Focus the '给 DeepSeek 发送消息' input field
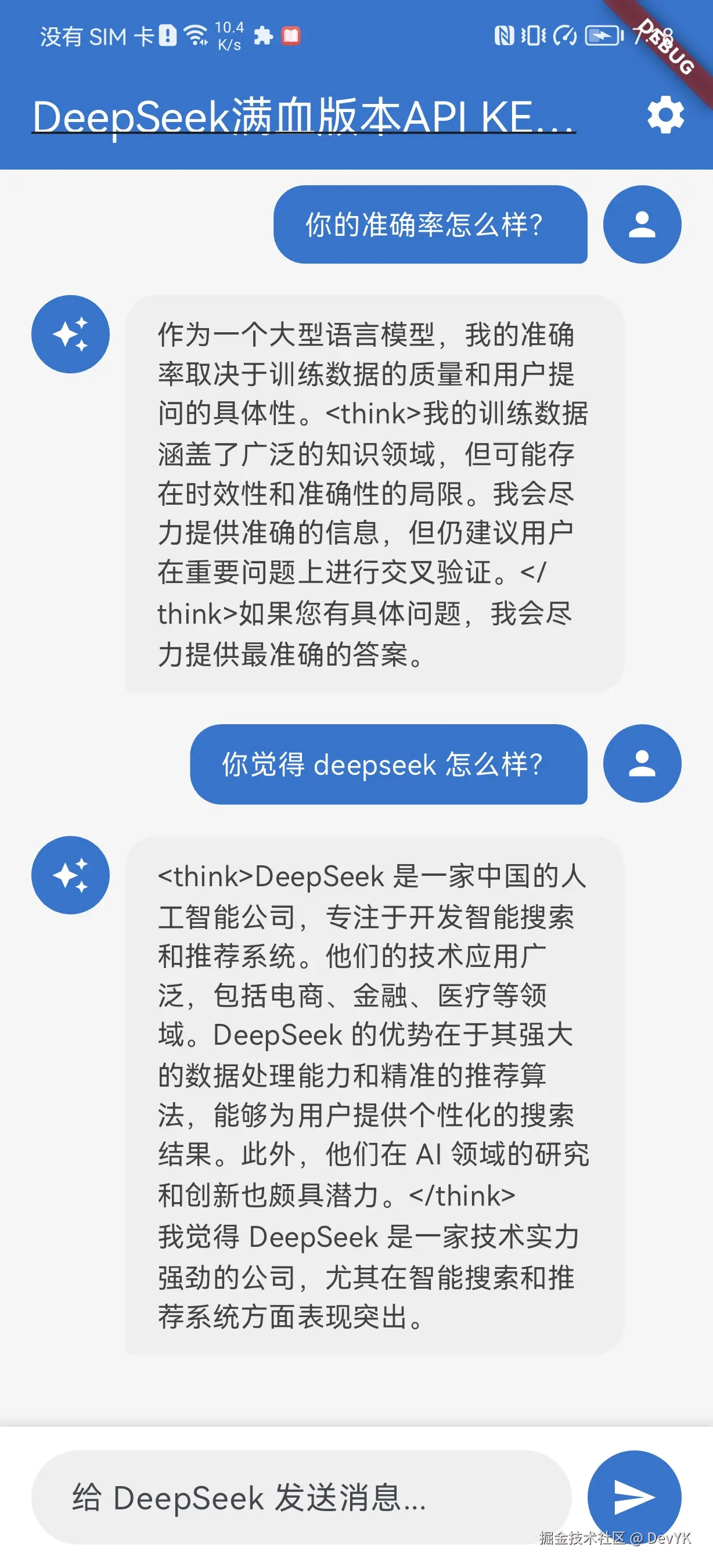 (301, 1497)
